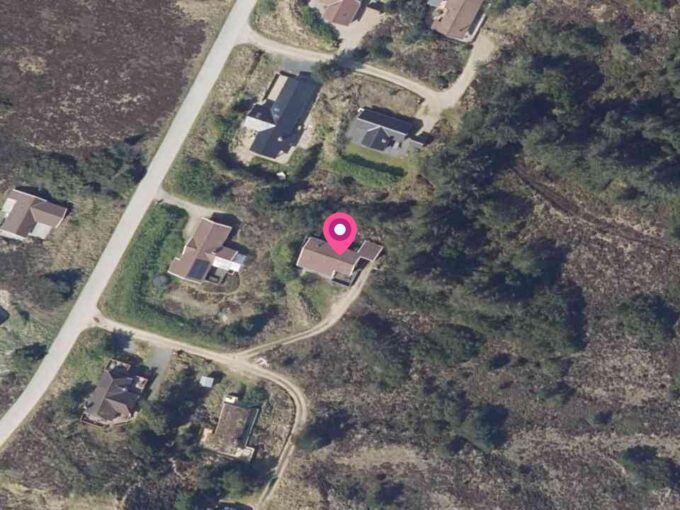
Task: Tap the pink location pin on the map
Action: click(340, 233)
